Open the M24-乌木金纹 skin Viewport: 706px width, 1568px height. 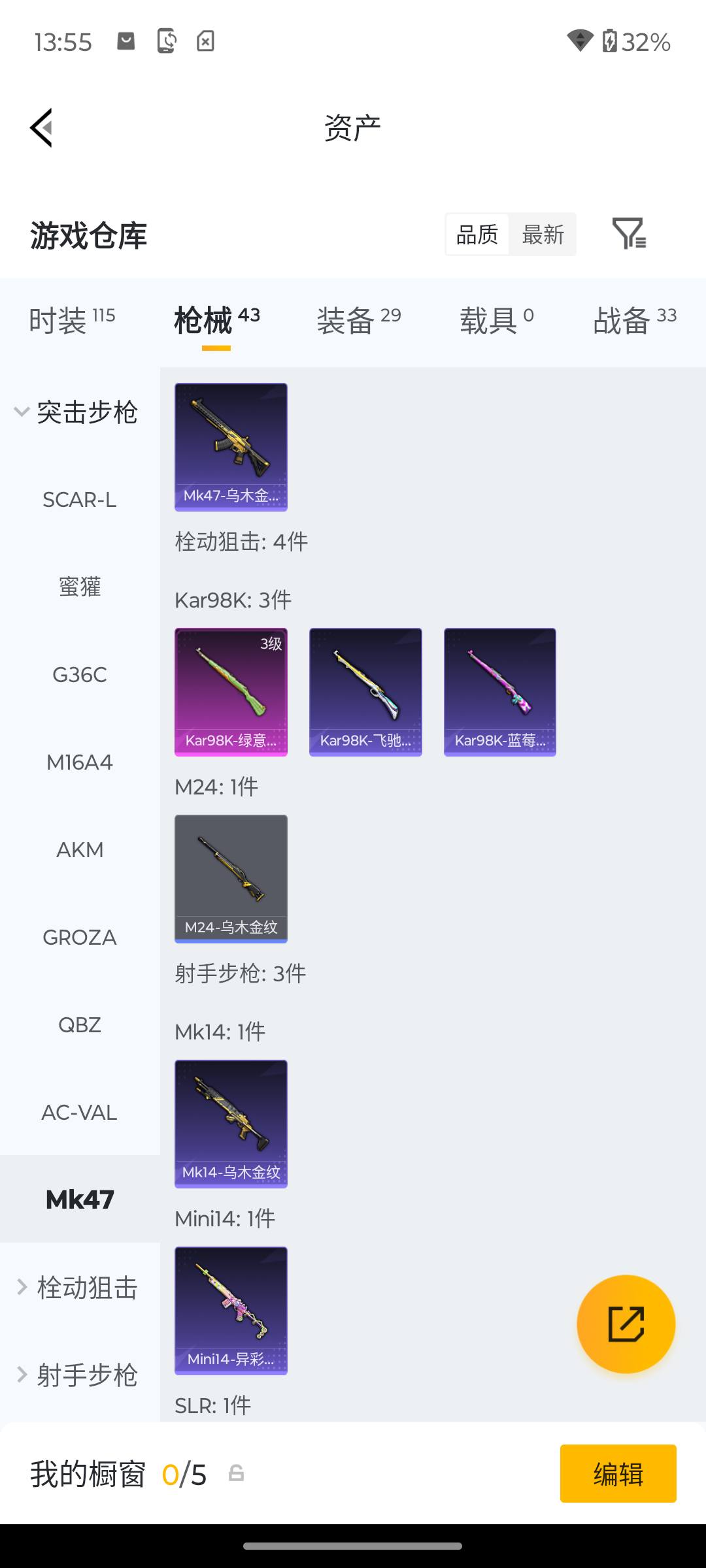[231, 879]
